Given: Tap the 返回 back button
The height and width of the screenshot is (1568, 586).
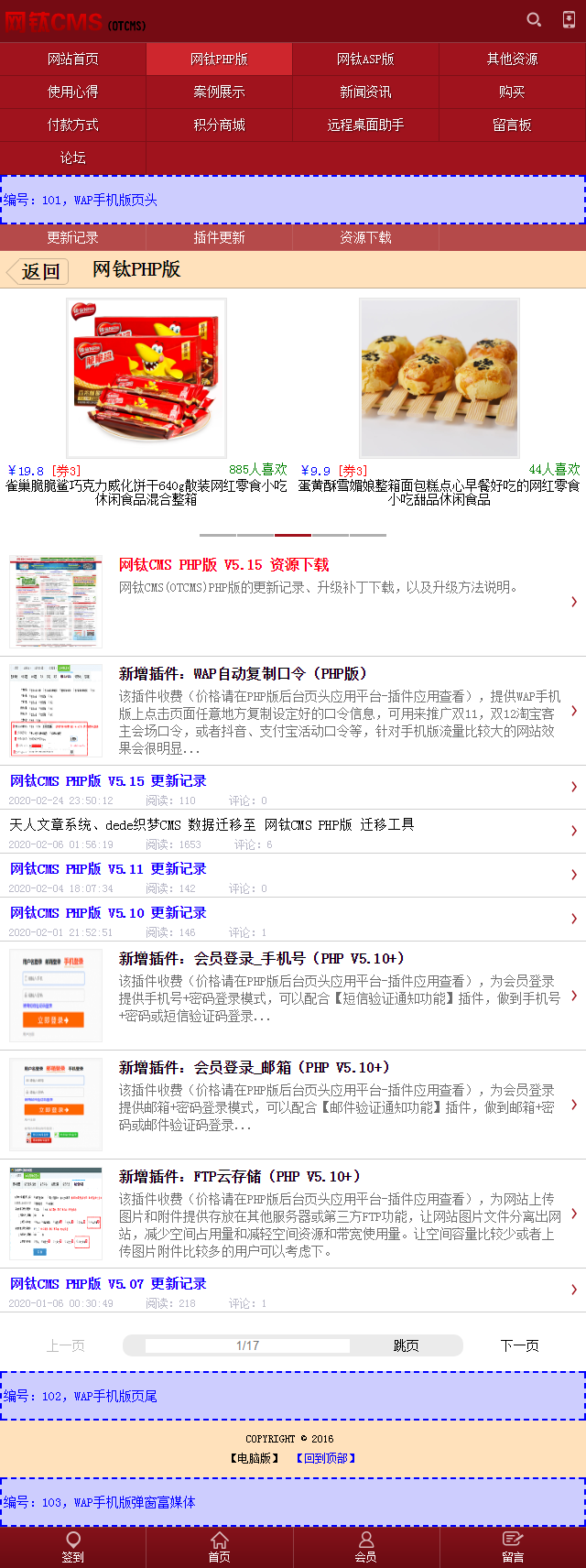Looking at the screenshot, I should pos(38,271).
